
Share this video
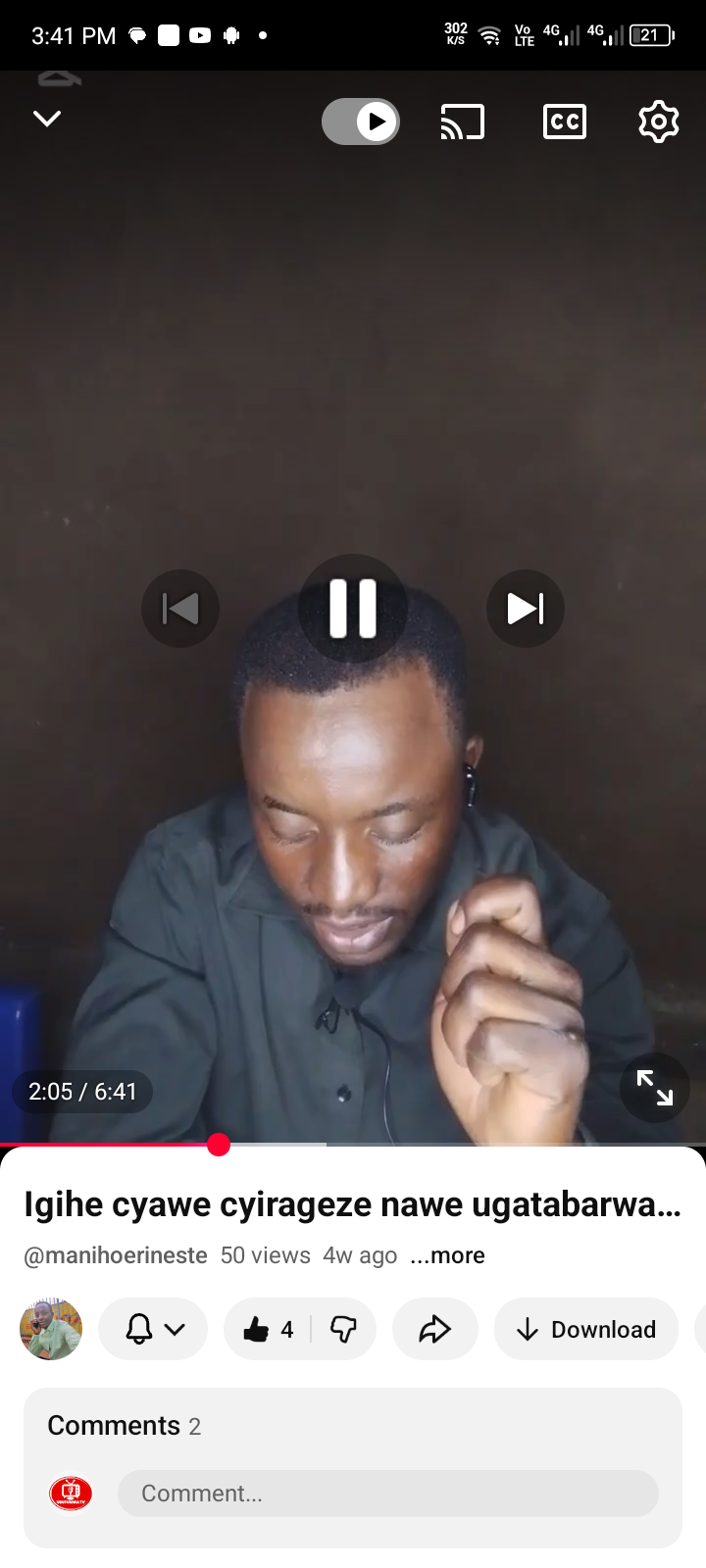coord(434,1329)
